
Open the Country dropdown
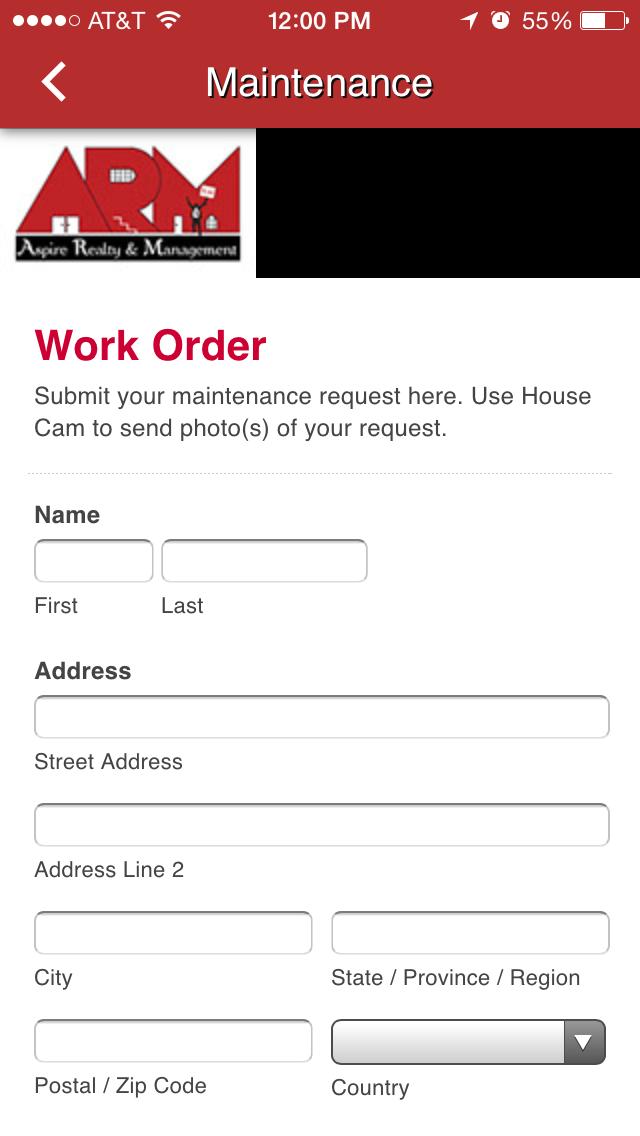468,1042
